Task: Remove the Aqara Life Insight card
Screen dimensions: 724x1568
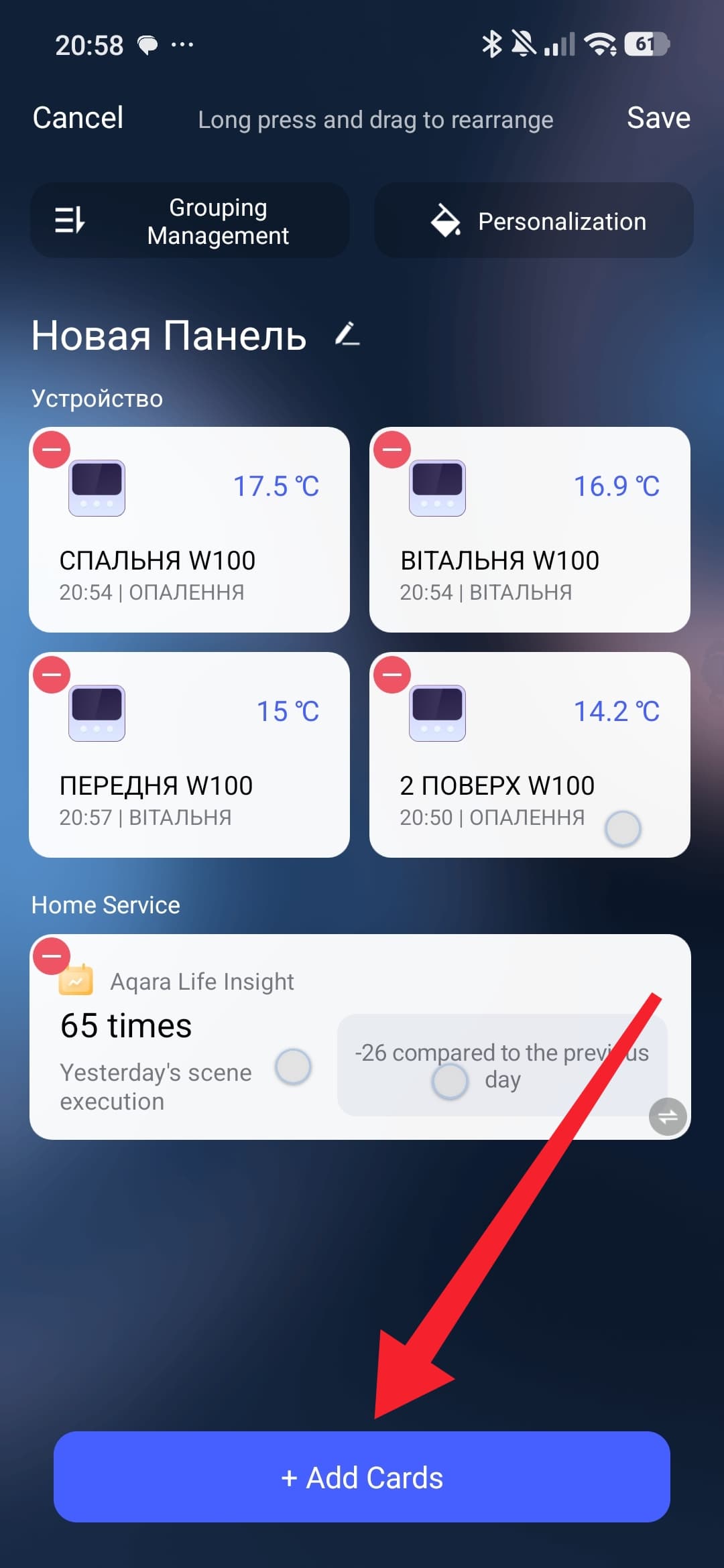Action: click(x=52, y=956)
